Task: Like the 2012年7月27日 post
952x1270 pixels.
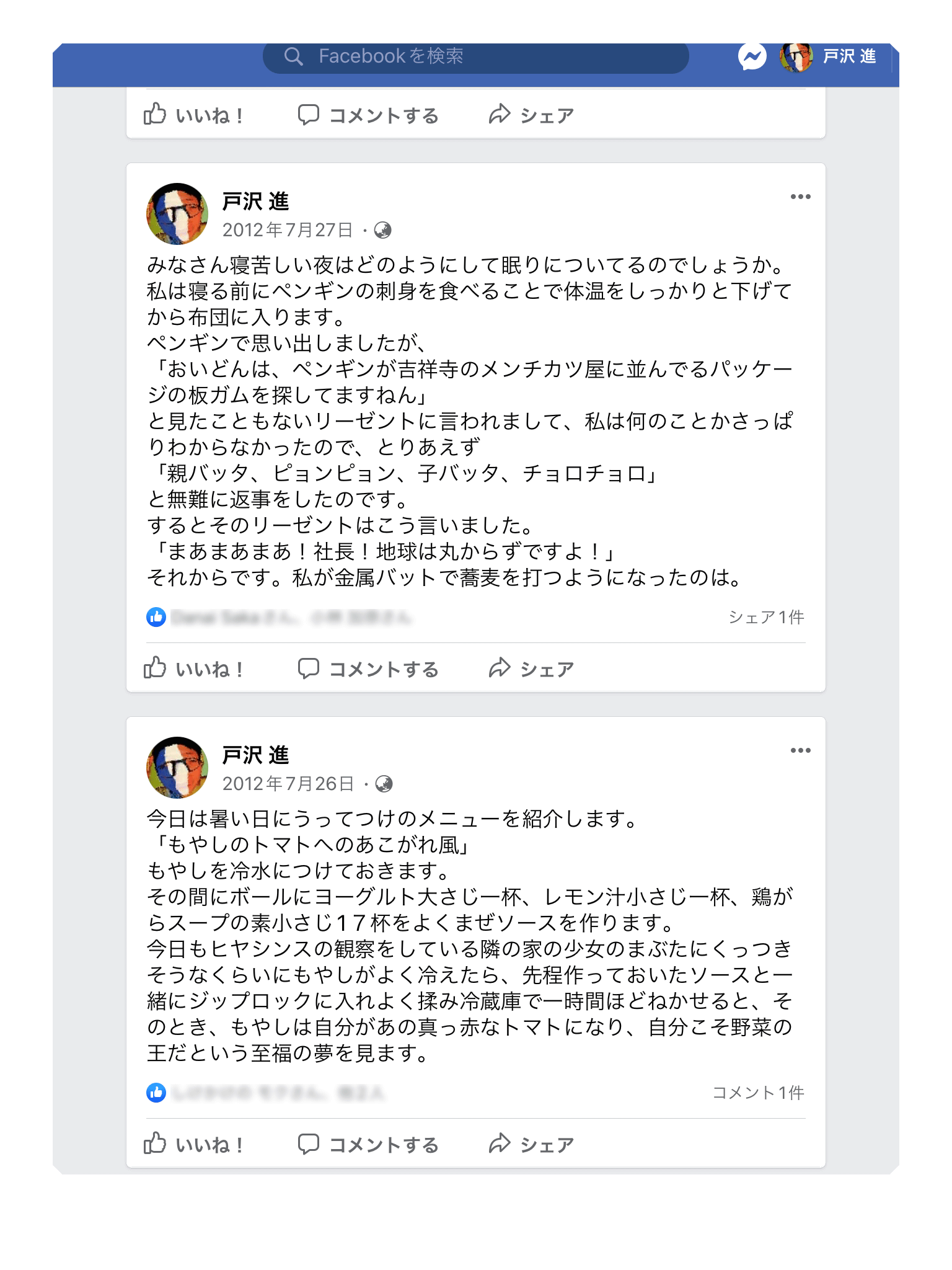Action: point(194,669)
